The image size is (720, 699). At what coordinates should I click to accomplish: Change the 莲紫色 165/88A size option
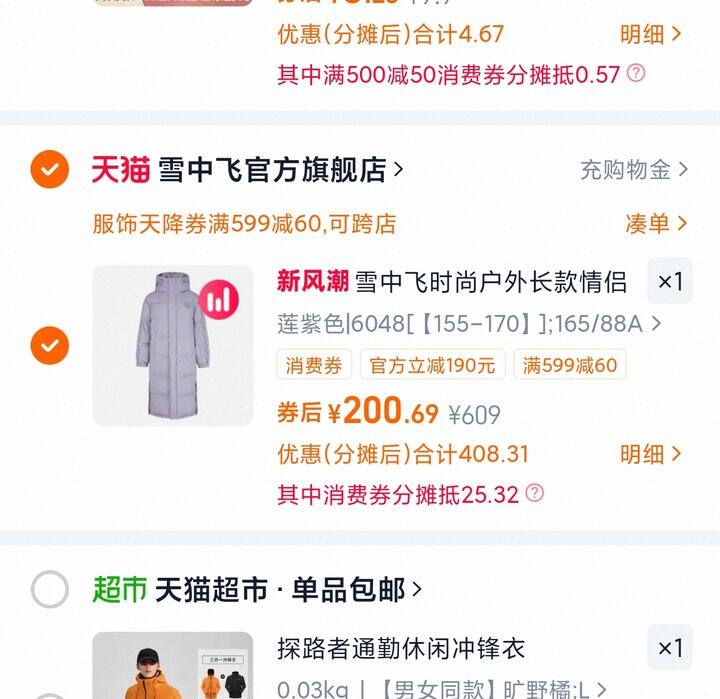pos(468,324)
